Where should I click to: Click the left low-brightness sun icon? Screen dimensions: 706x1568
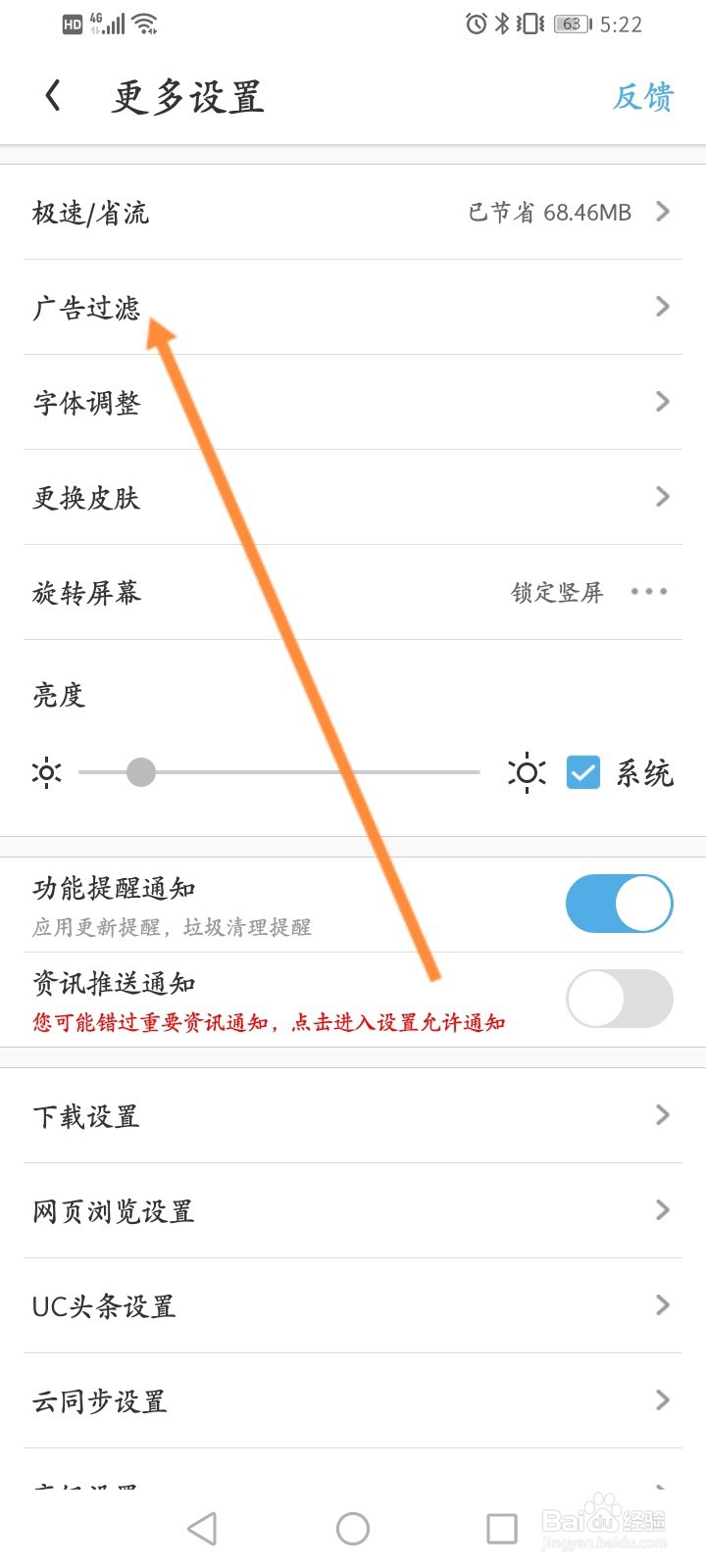click(46, 772)
